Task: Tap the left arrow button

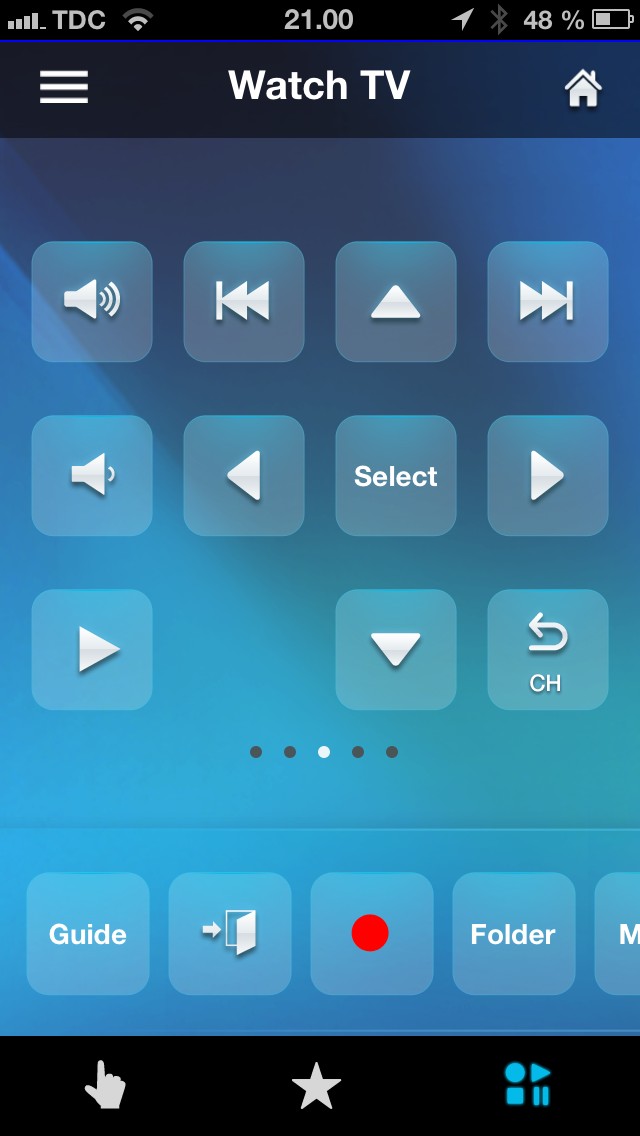Action: pyautogui.click(x=244, y=475)
